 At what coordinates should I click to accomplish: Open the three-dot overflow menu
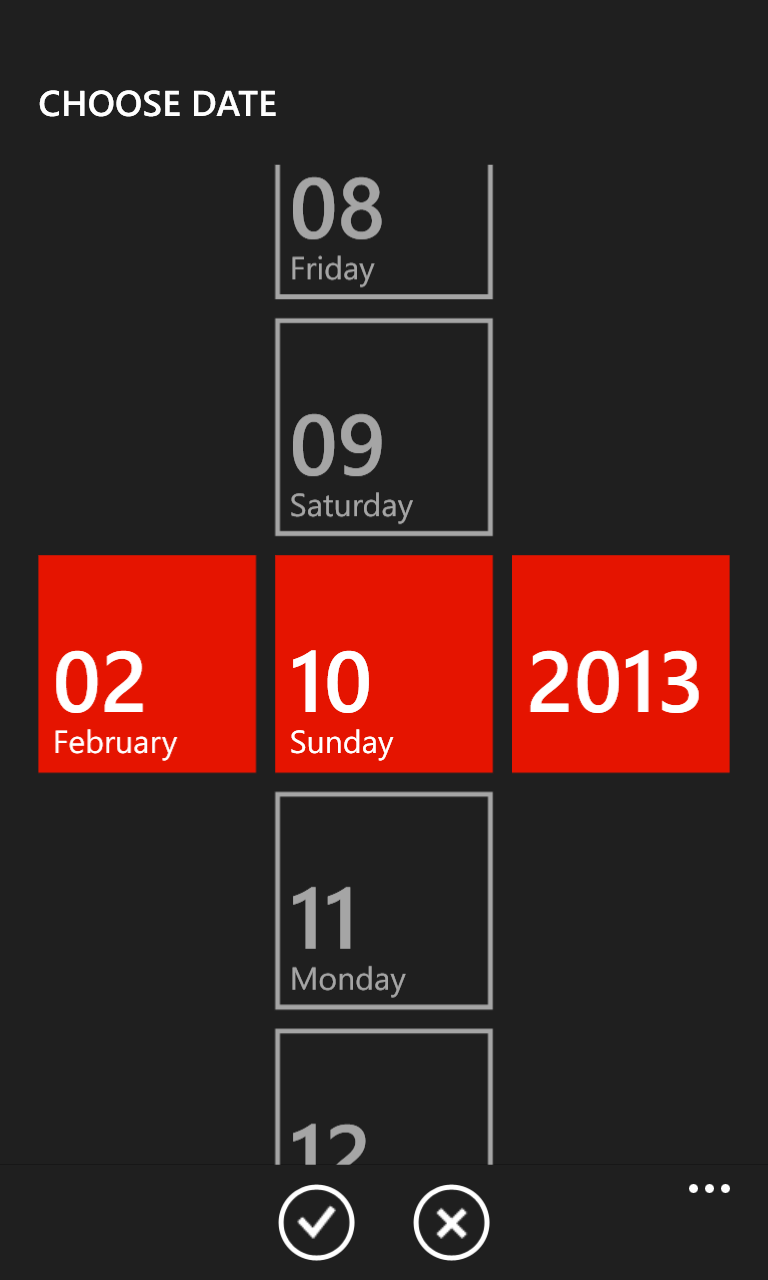[x=709, y=1189]
